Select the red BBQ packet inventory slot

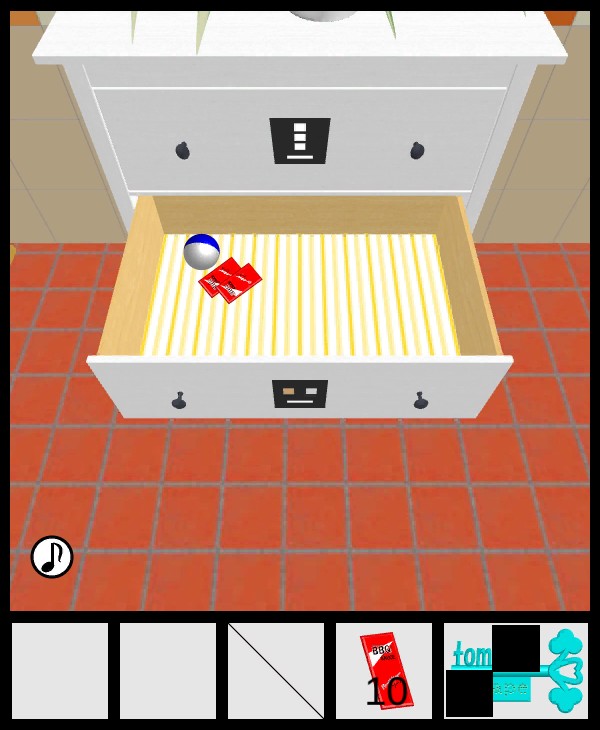coord(384,671)
